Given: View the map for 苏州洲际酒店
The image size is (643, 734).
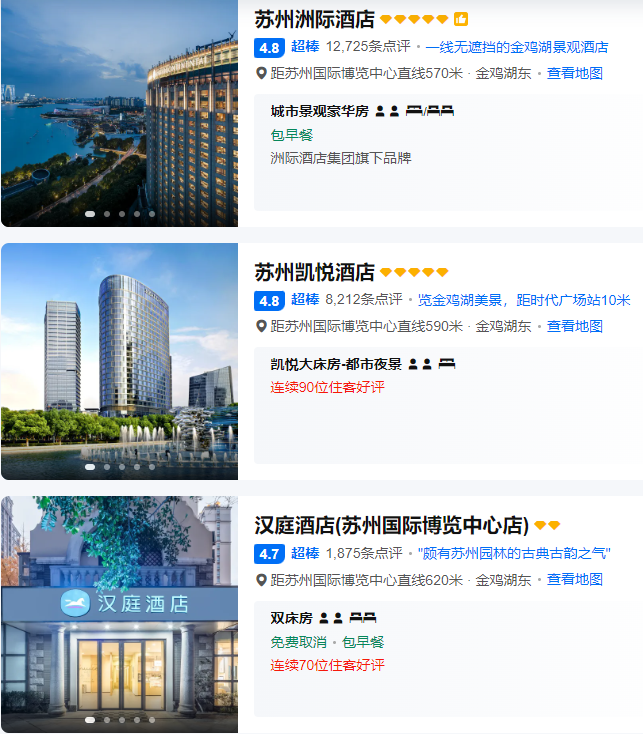Looking at the screenshot, I should click(575, 73).
